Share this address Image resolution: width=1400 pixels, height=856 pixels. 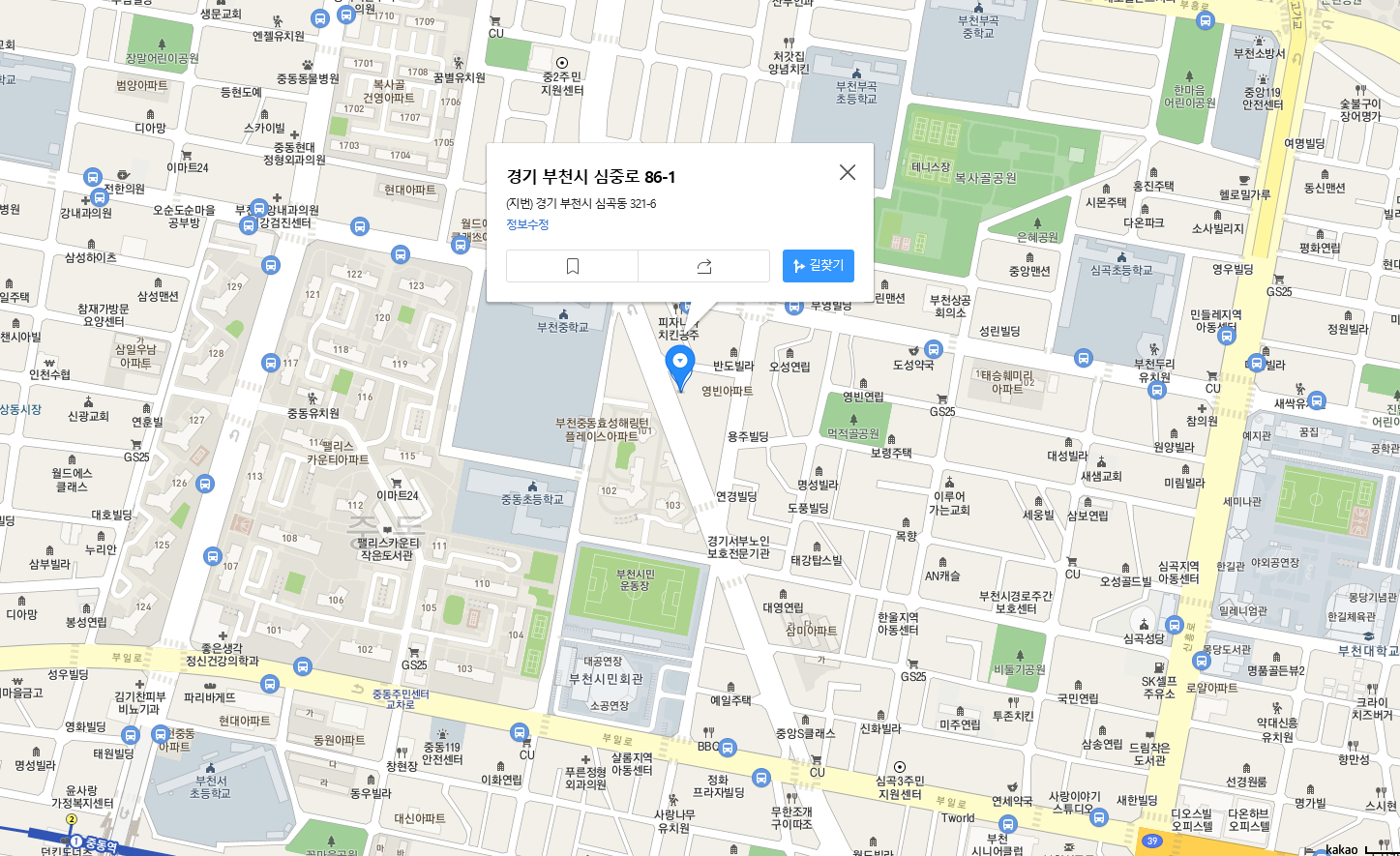click(704, 266)
